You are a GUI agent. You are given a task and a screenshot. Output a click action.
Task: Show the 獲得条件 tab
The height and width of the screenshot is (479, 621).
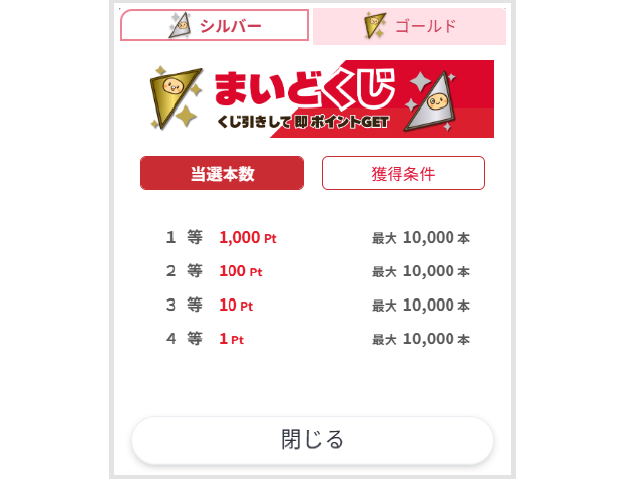point(403,173)
